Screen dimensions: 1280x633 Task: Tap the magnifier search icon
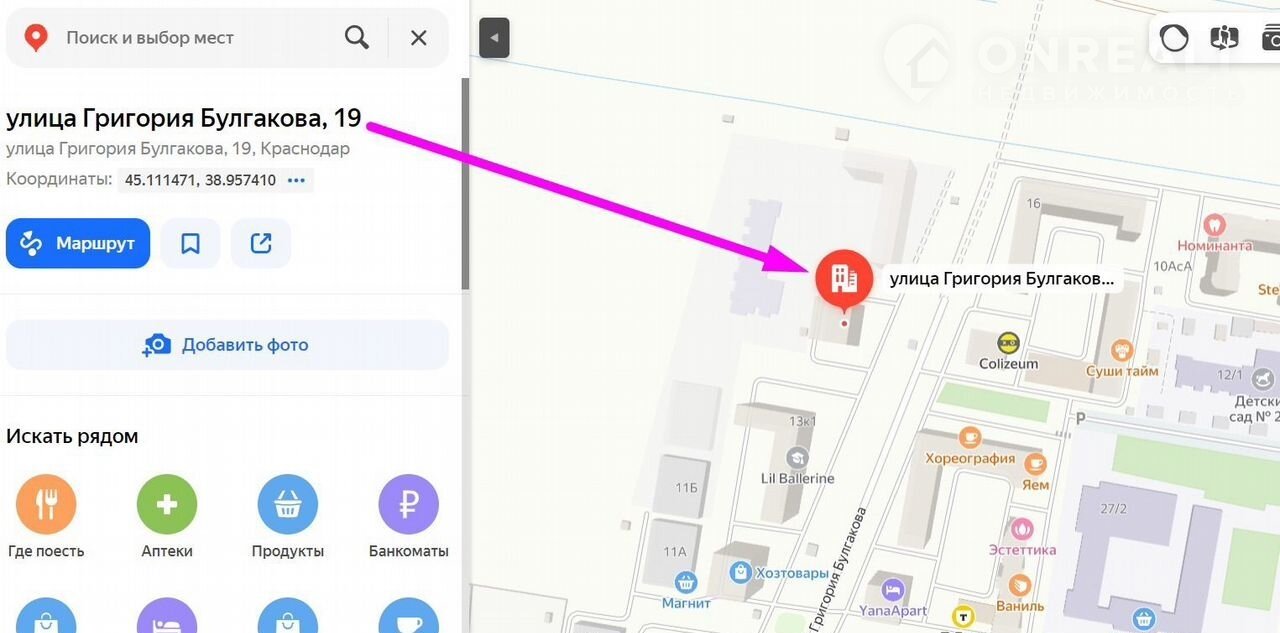pos(357,38)
